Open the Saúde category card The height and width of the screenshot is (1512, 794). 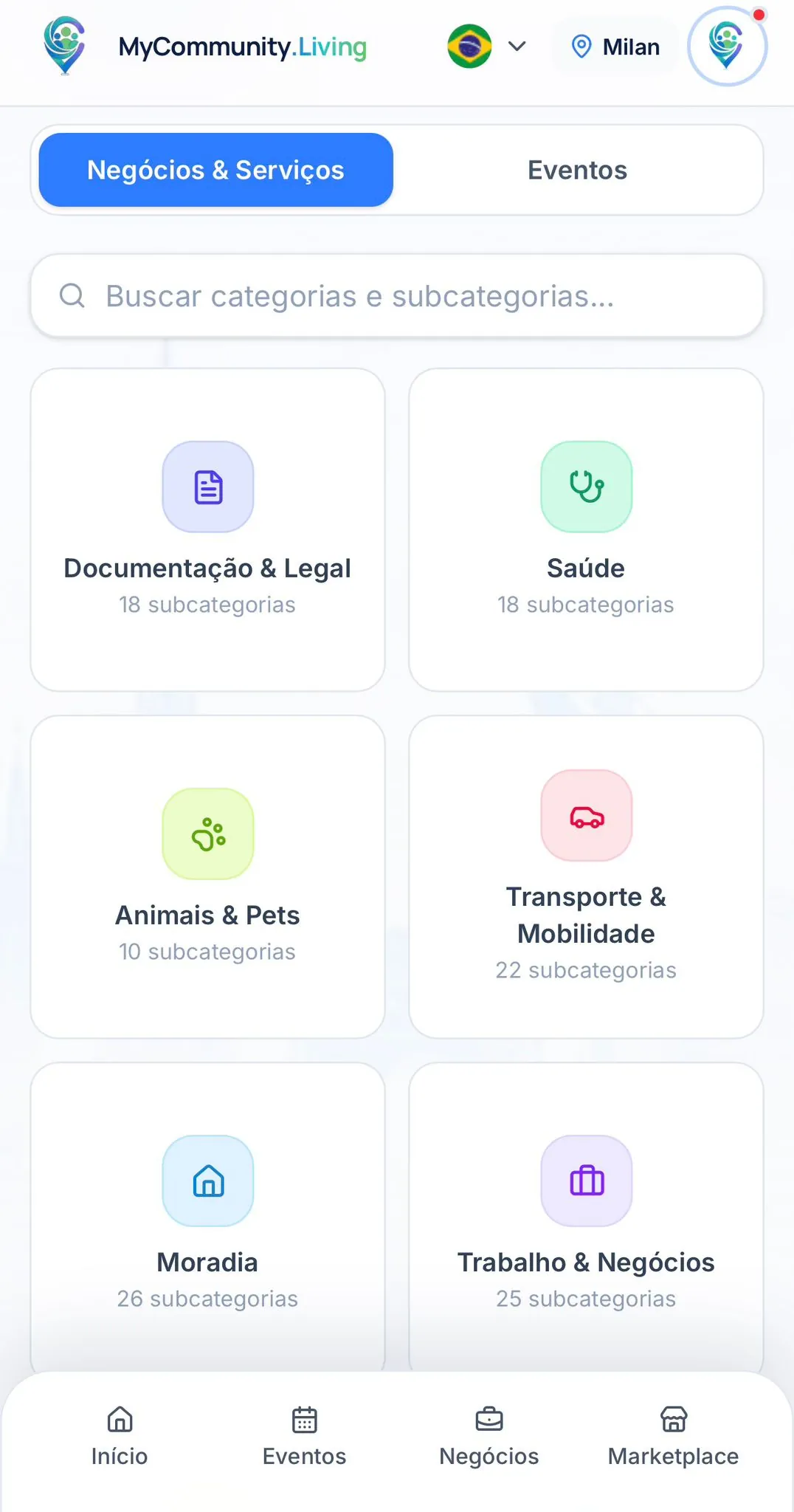click(x=586, y=528)
